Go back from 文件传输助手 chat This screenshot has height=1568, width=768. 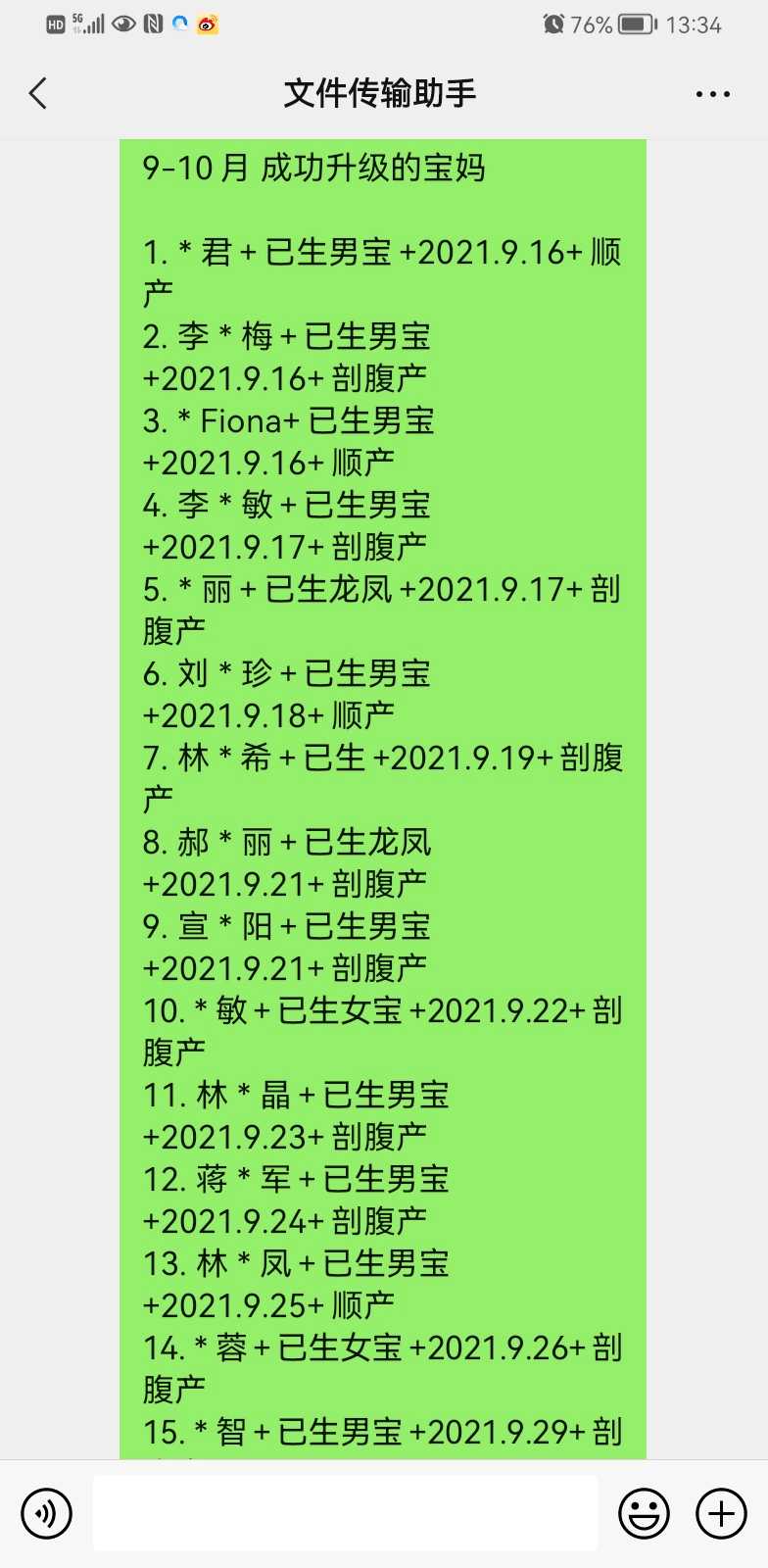coord(38,94)
